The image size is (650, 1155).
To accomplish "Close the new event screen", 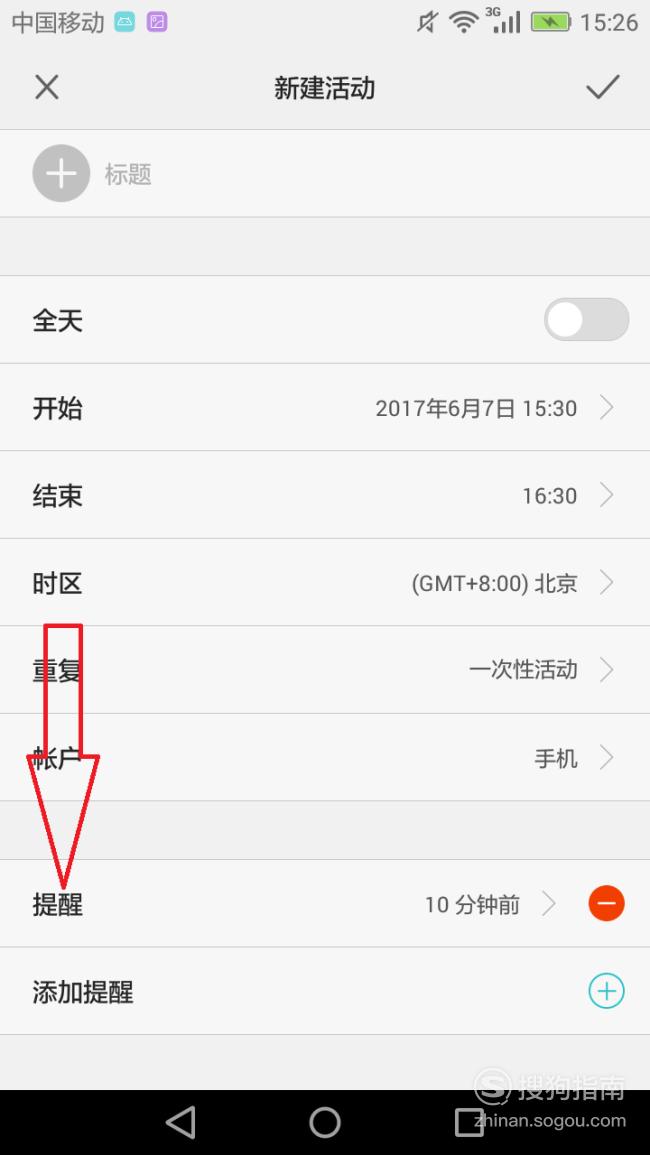I will [46, 88].
